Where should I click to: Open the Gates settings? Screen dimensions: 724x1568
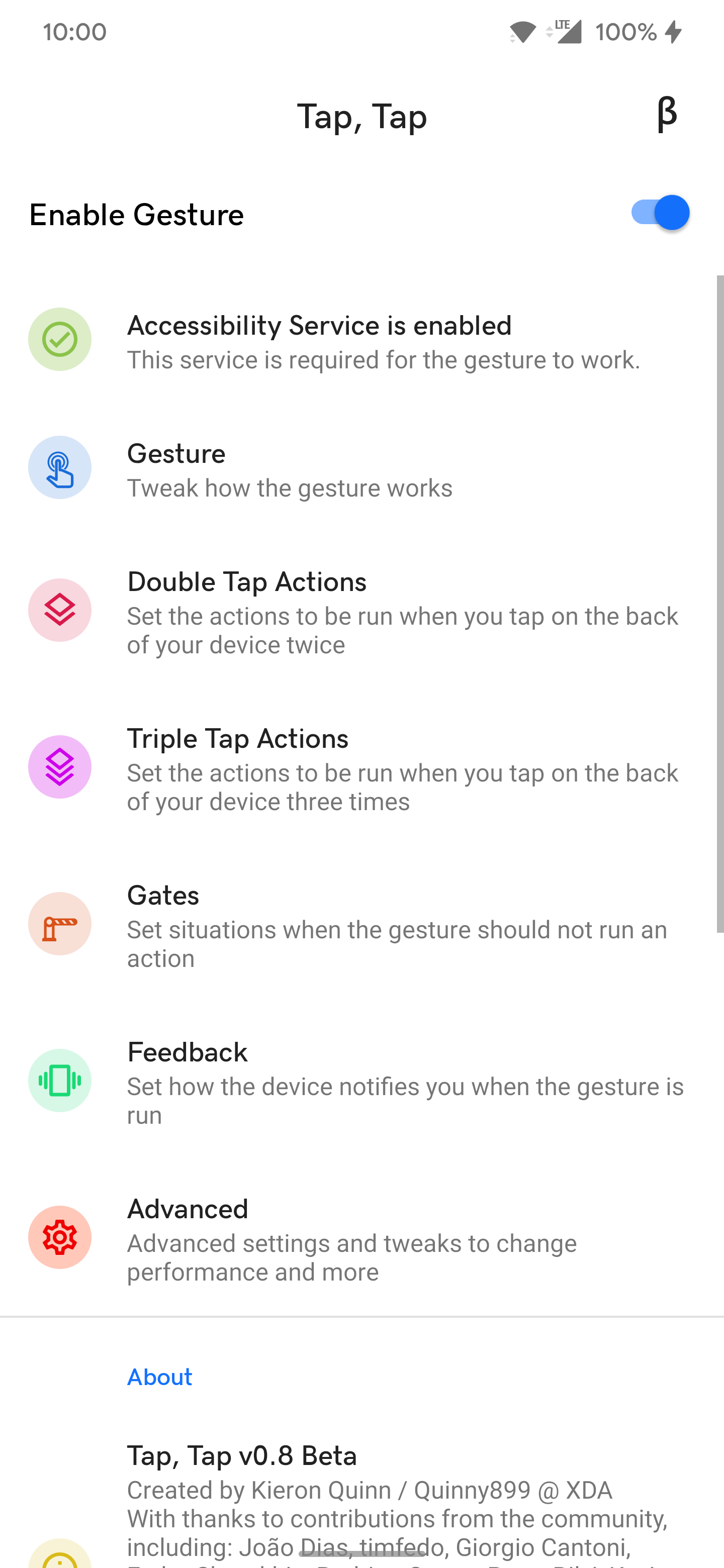coord(361,925)
